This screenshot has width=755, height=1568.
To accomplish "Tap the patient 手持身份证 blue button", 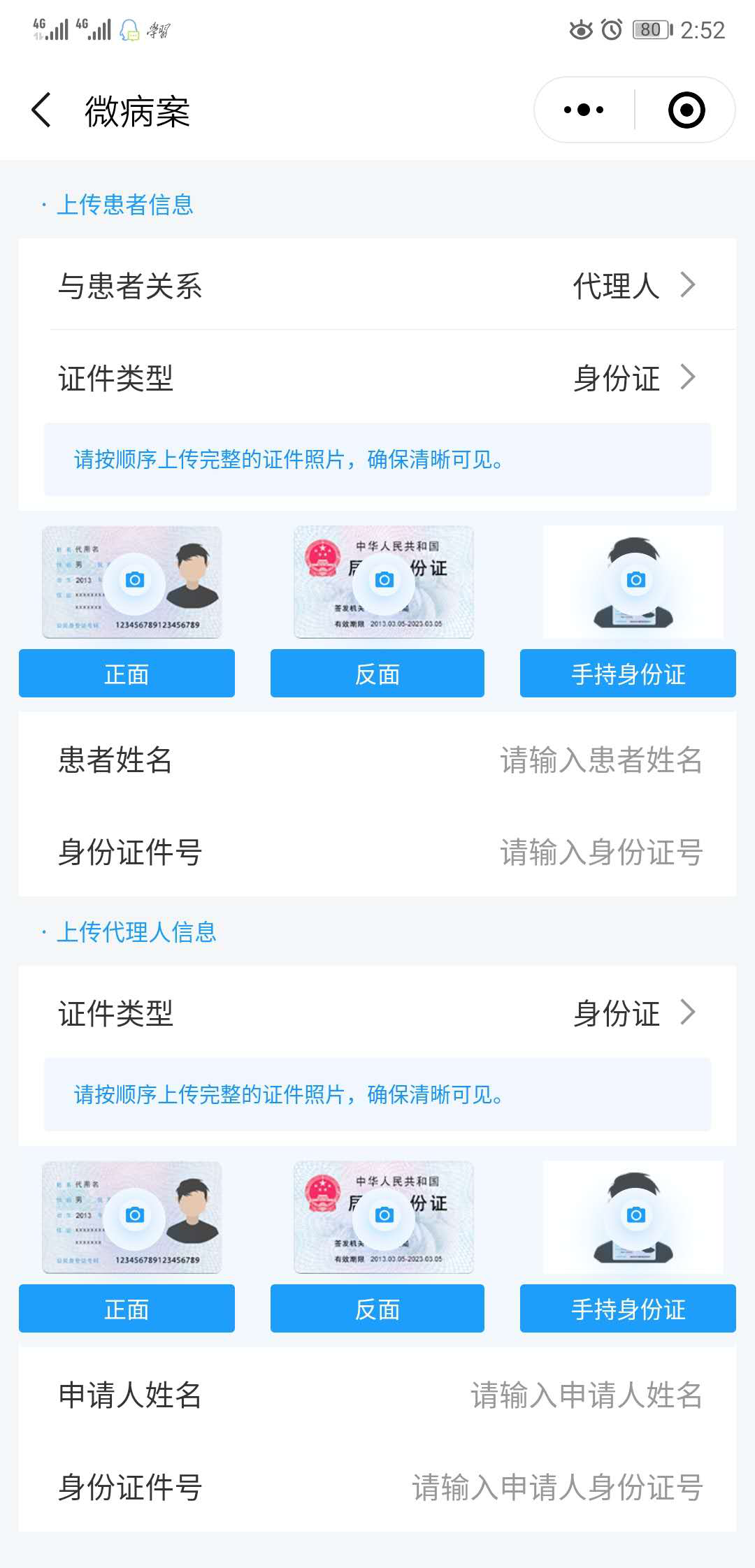I will coord(628,674).
